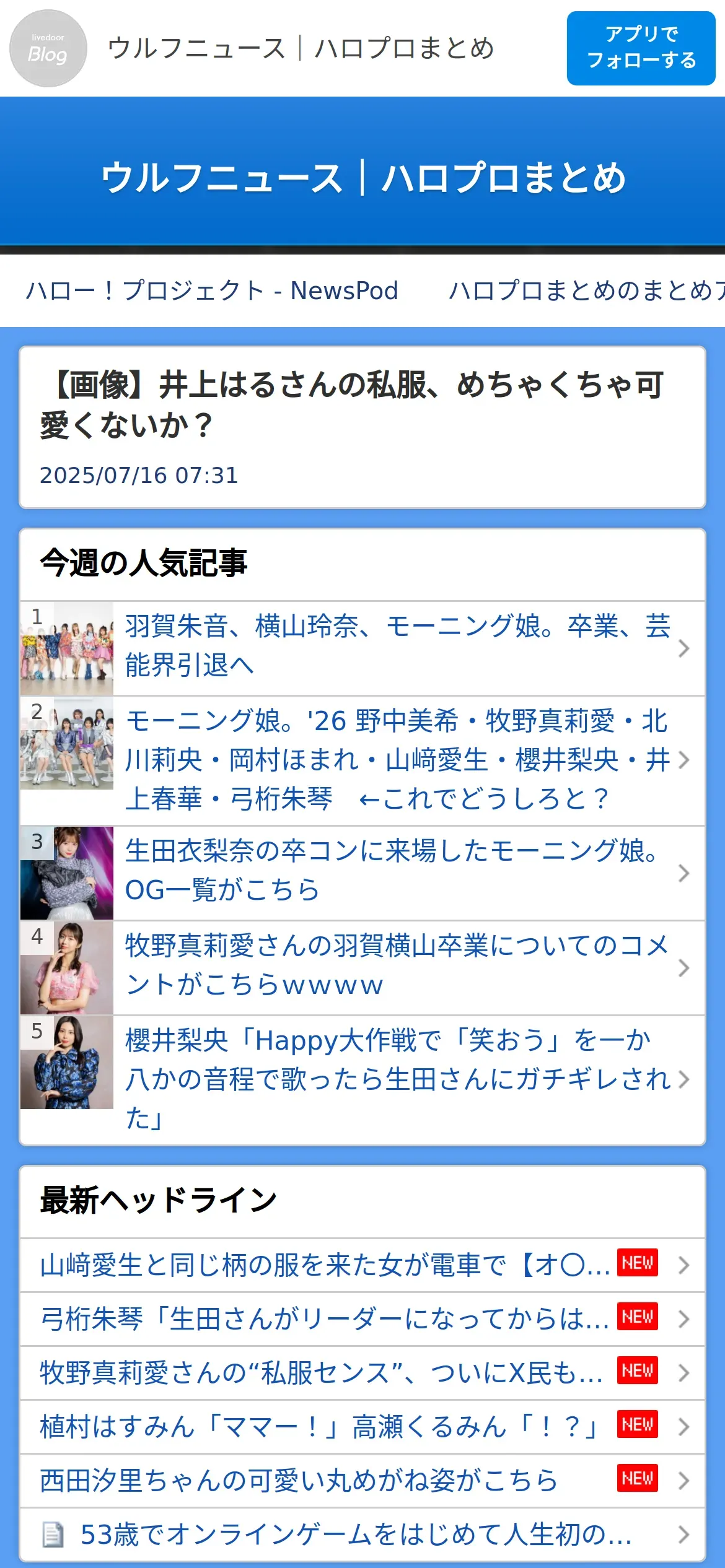Open 櫻井梨央 Happy大作戦 article

pyautogui.click(x=362, y=1080)
